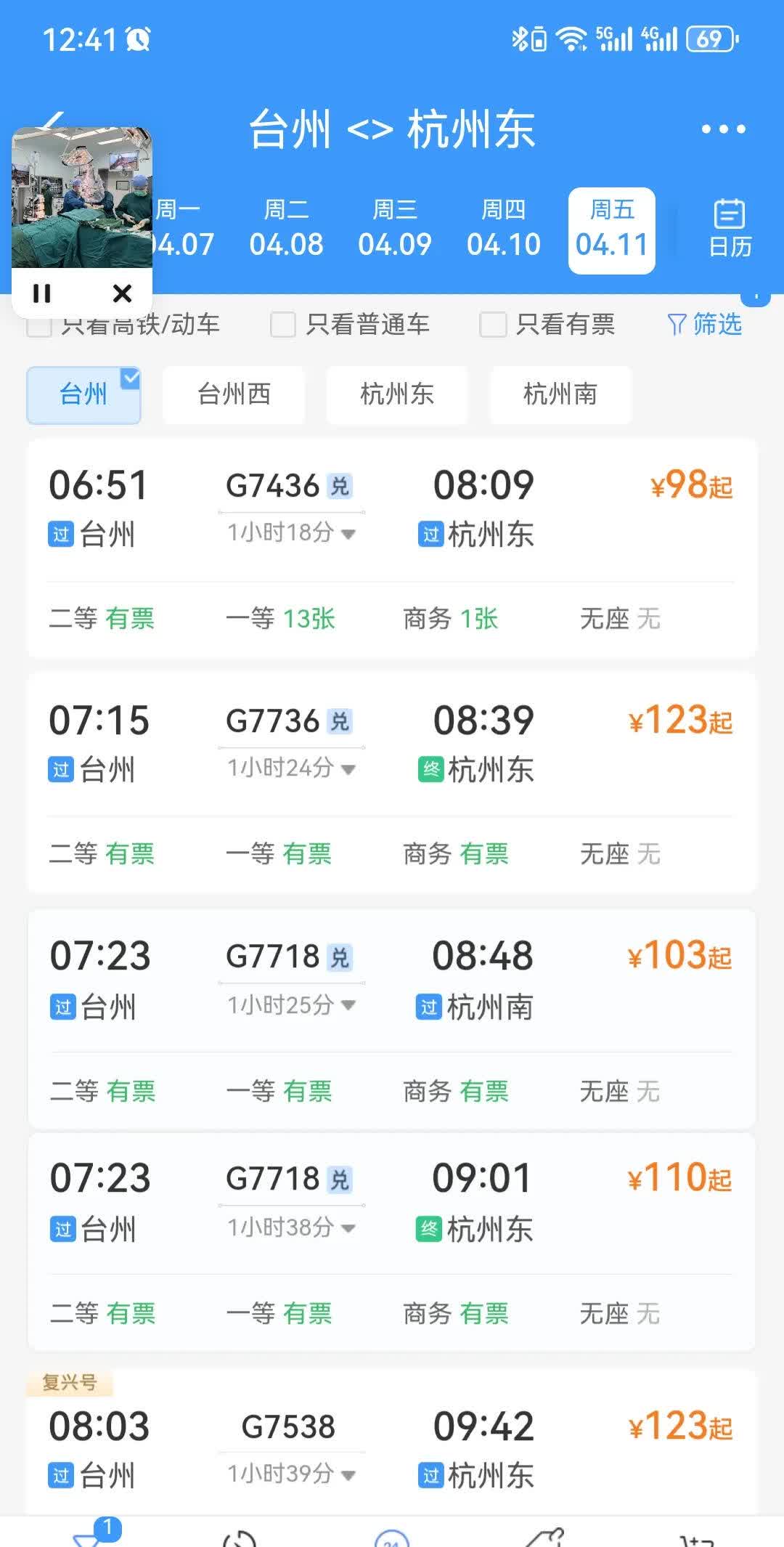Check the 只看有票 checkbox

(547, 324)
